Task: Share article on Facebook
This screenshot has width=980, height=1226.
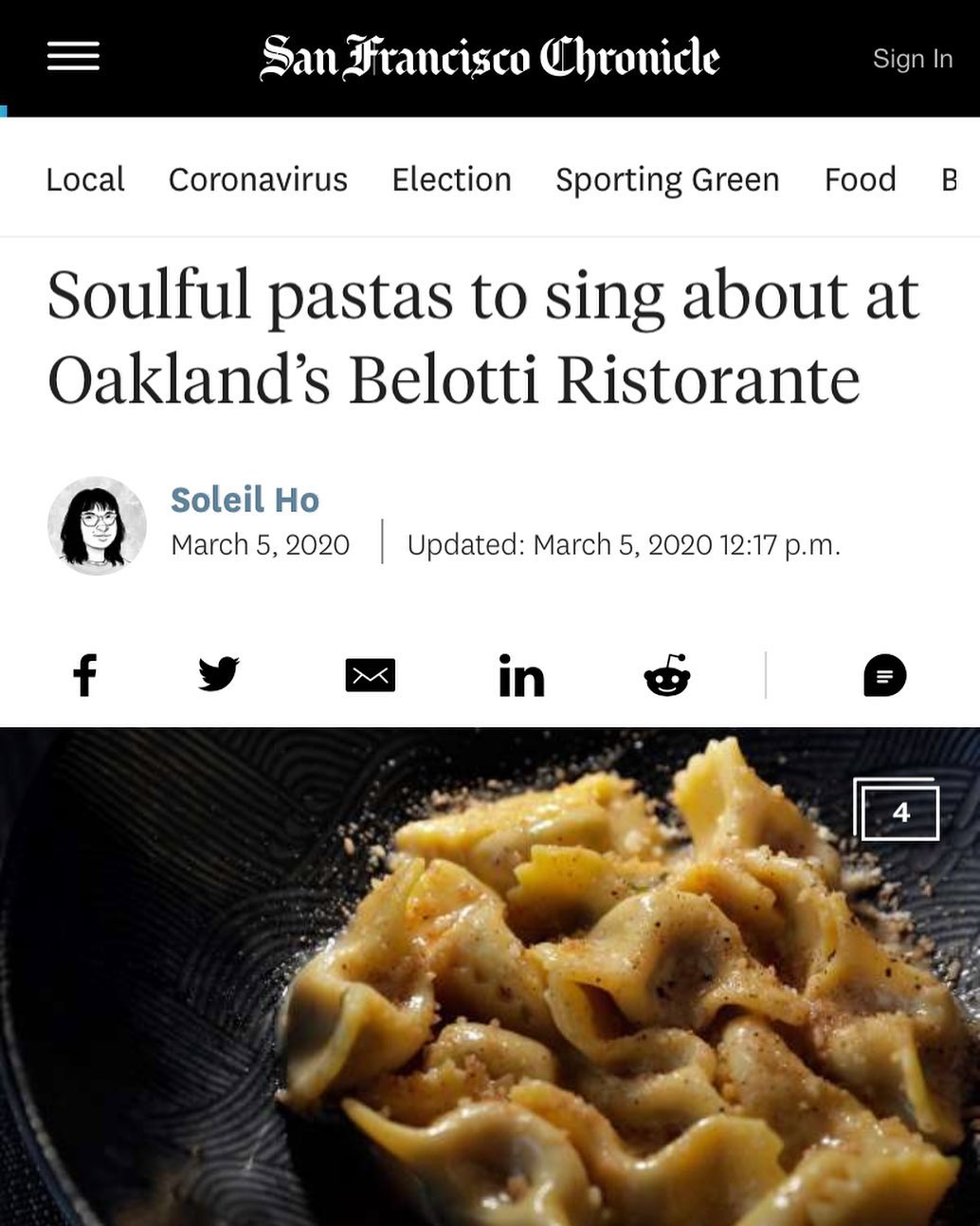Action: (x=85, y=676)
